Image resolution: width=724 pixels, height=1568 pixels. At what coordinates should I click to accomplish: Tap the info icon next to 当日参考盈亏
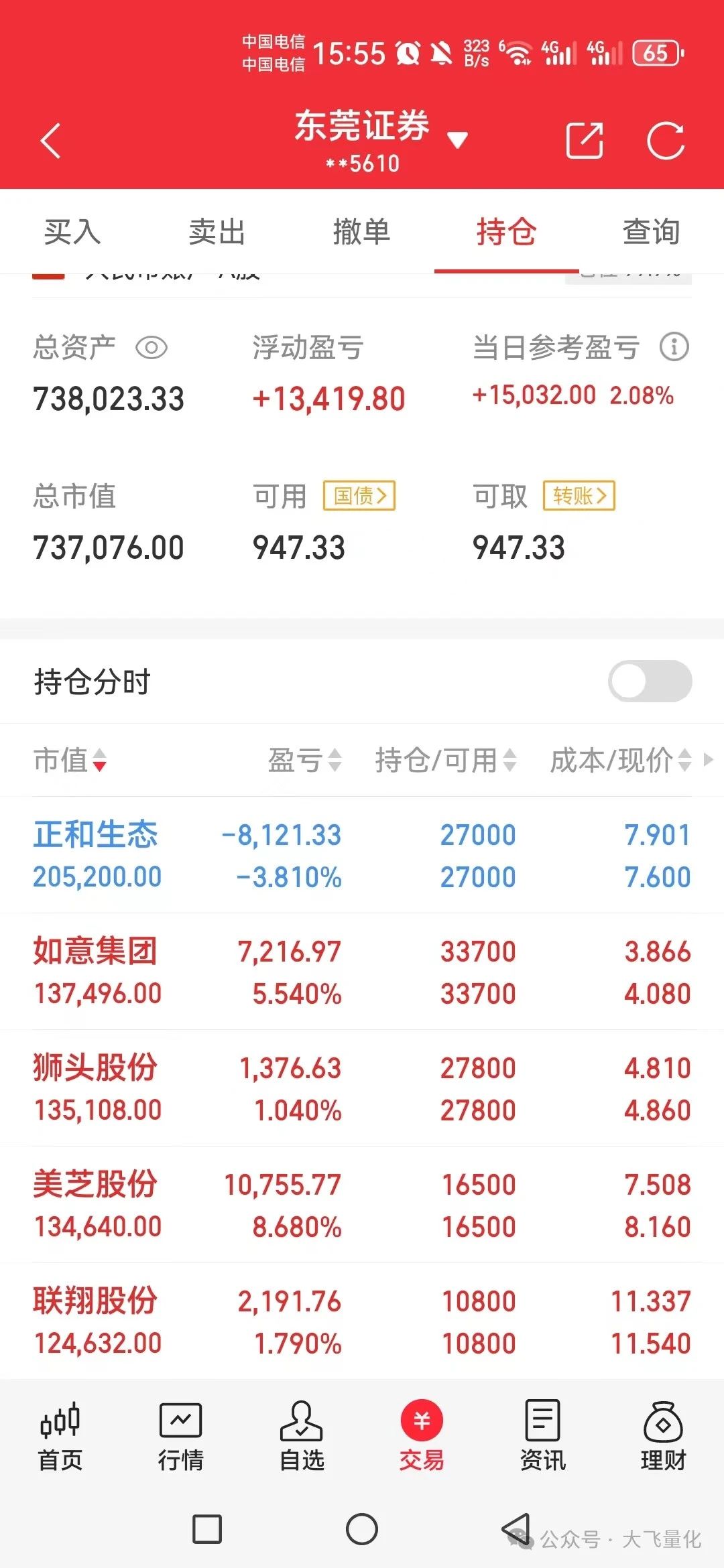(x=673, y=347)
